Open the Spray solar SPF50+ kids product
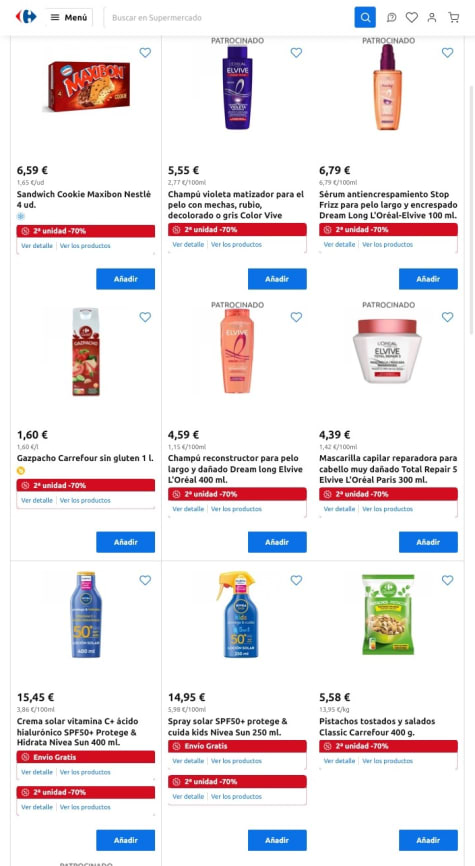The height and width of the screenshot is (866, 475). point(228,727)
